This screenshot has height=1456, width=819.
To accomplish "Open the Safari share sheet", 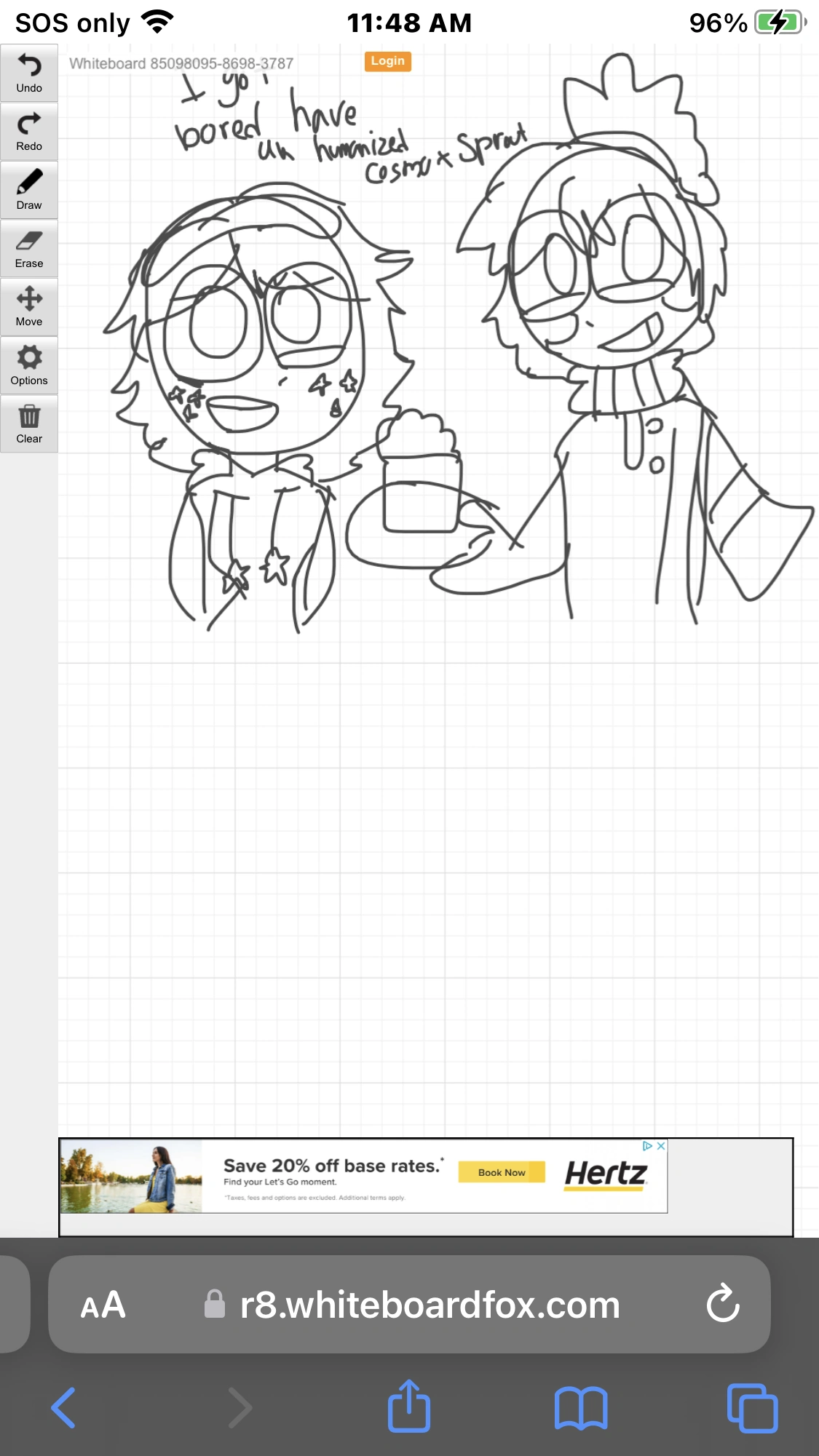I will [409, 1406].
